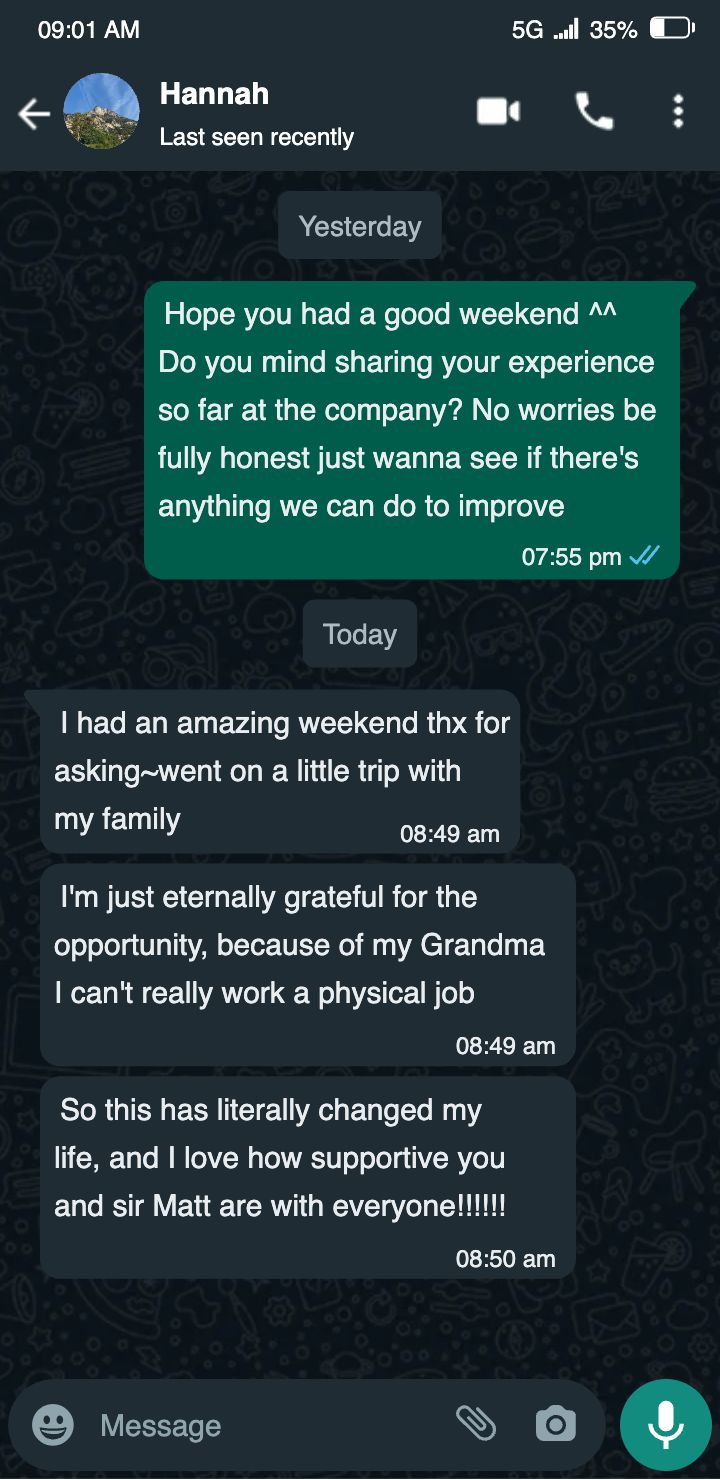Attach a file with the paperclip
Image resolution: width=720 pixels, height=1480 pixels.
click(476, 1422)
